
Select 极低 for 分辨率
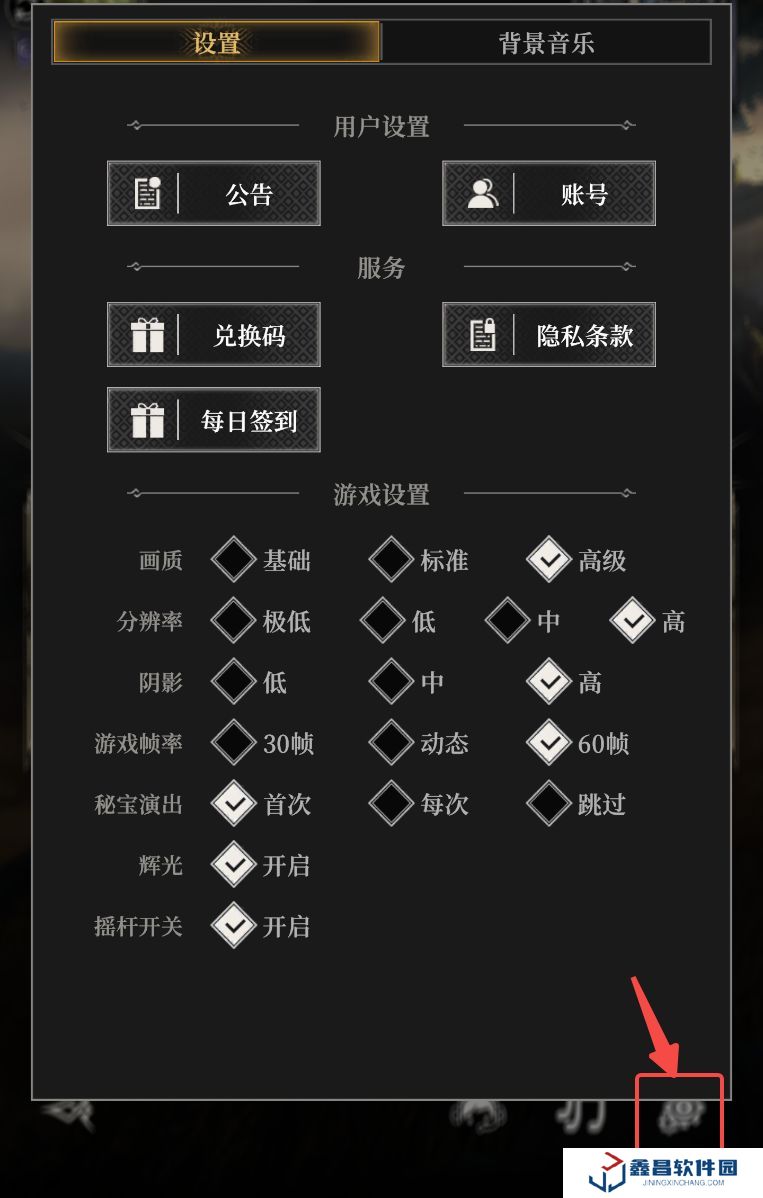(235, 621)
